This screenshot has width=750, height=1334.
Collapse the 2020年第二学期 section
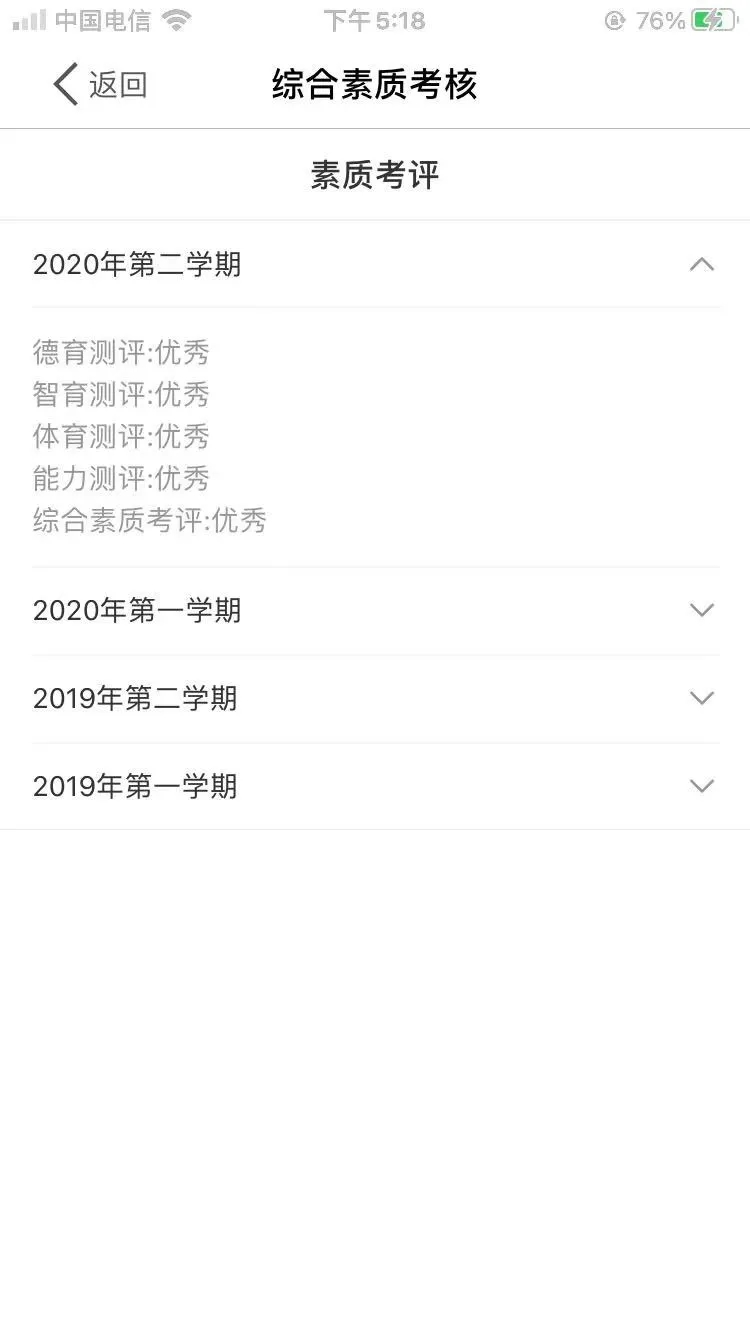pos(375,264)
